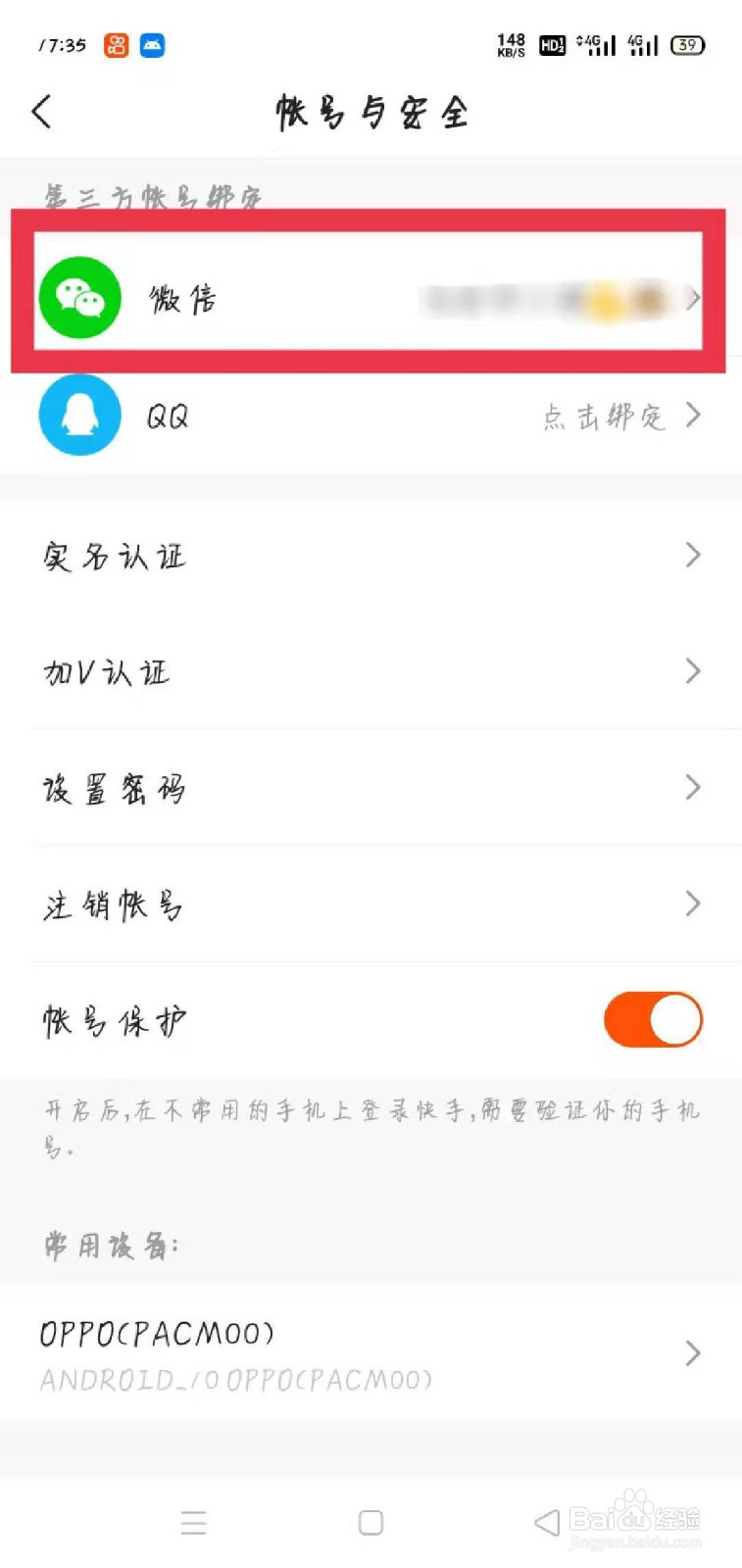Open the 加V认证 verification page
The height and width of the screenshot is (1568, 742).
[x=692, y=671]
